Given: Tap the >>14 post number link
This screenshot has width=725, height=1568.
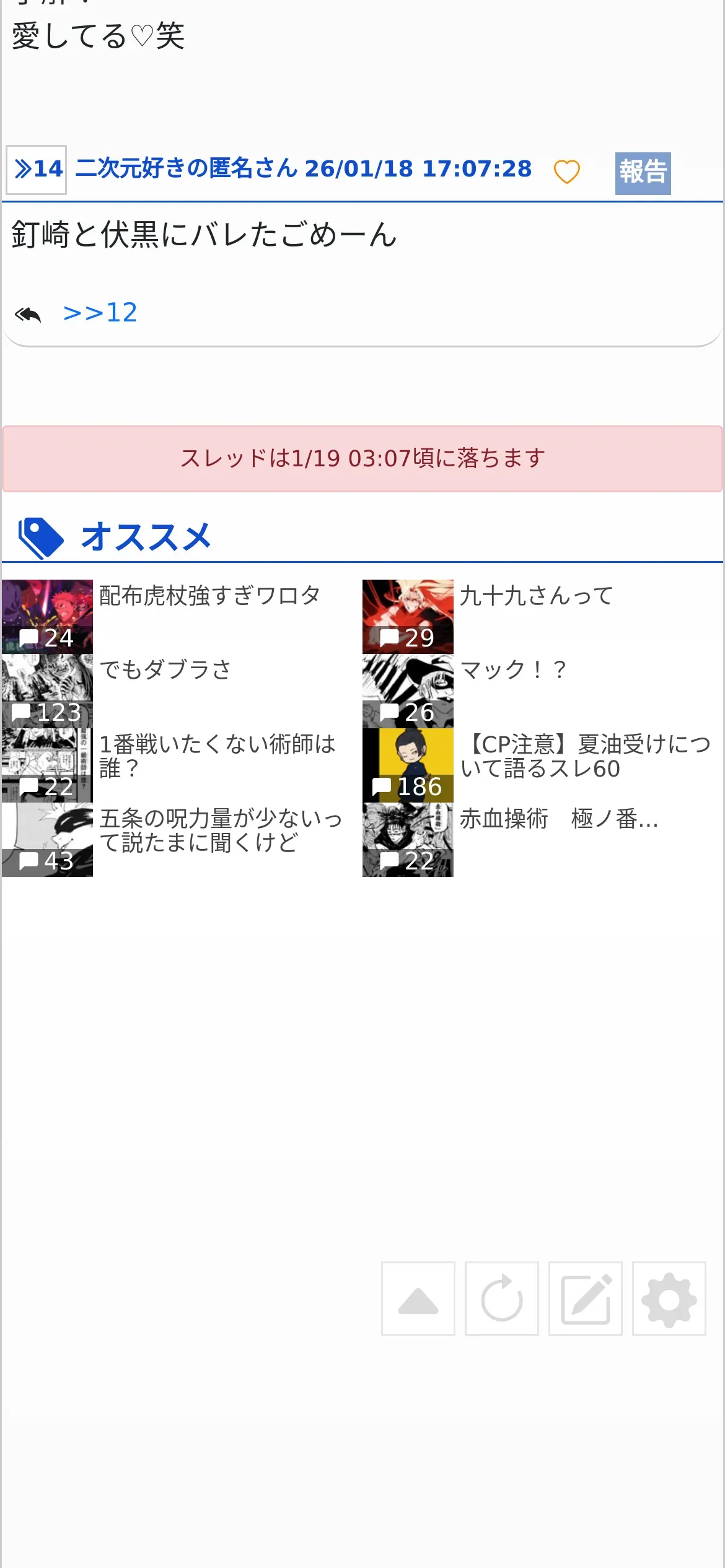Looking at the screenshot, I should (x=37, y=169).
